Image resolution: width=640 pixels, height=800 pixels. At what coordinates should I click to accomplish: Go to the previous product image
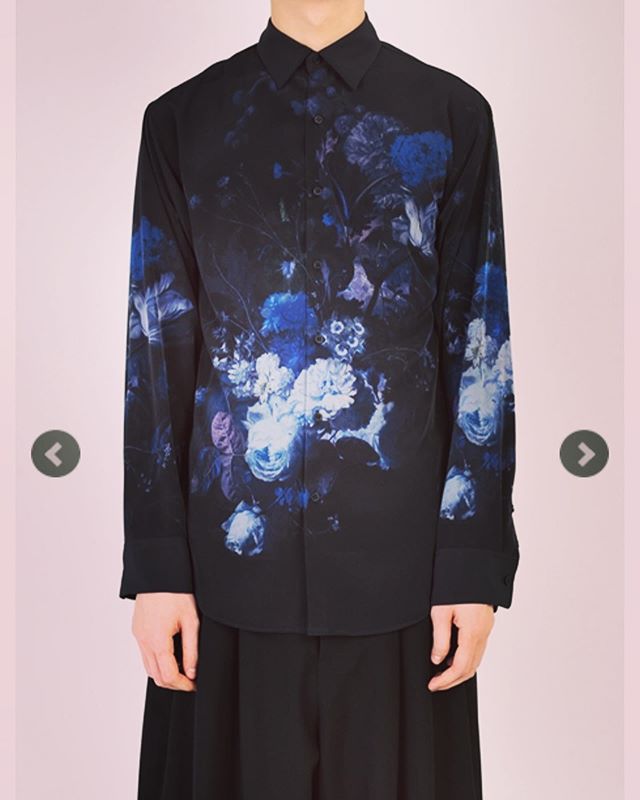coord(55,454)
